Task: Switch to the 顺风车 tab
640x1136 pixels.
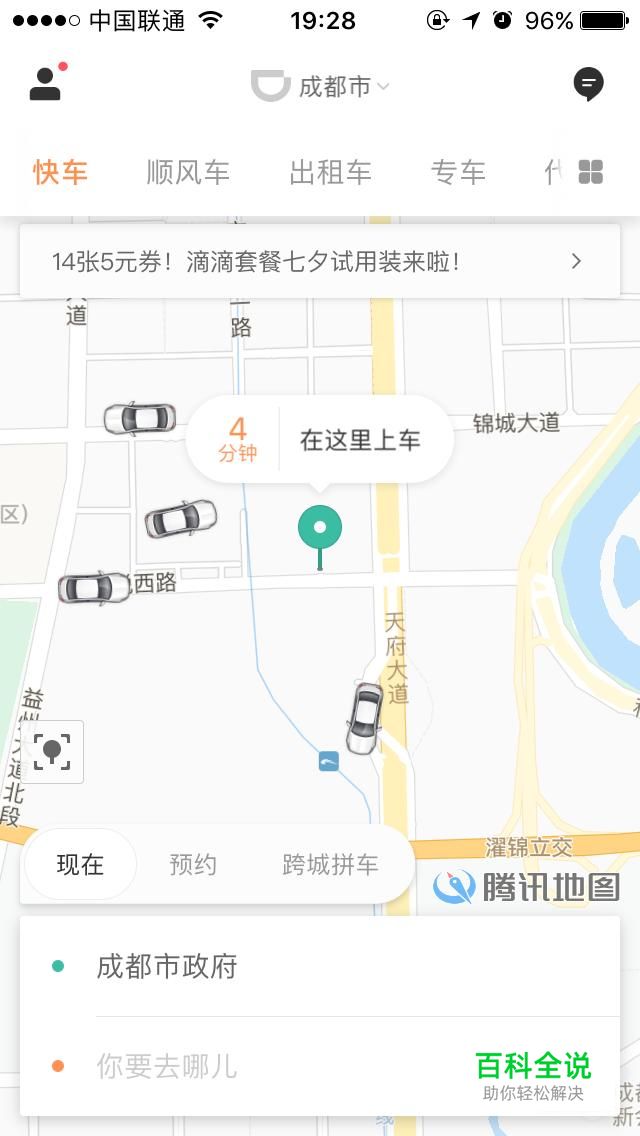Action: pyautogui.click(x=188, y=172)
